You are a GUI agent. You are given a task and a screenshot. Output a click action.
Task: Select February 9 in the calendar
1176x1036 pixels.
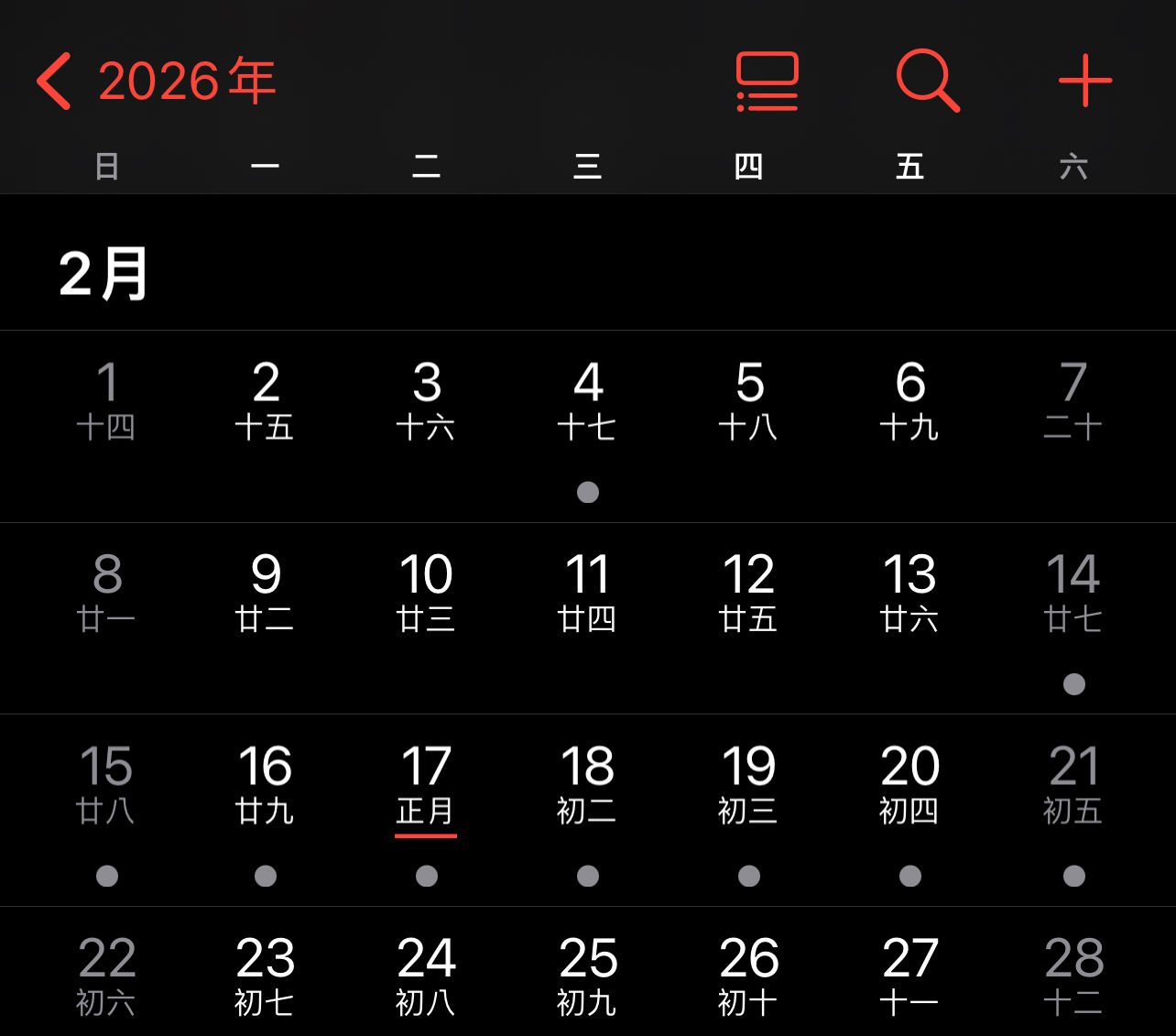(266, 594)
